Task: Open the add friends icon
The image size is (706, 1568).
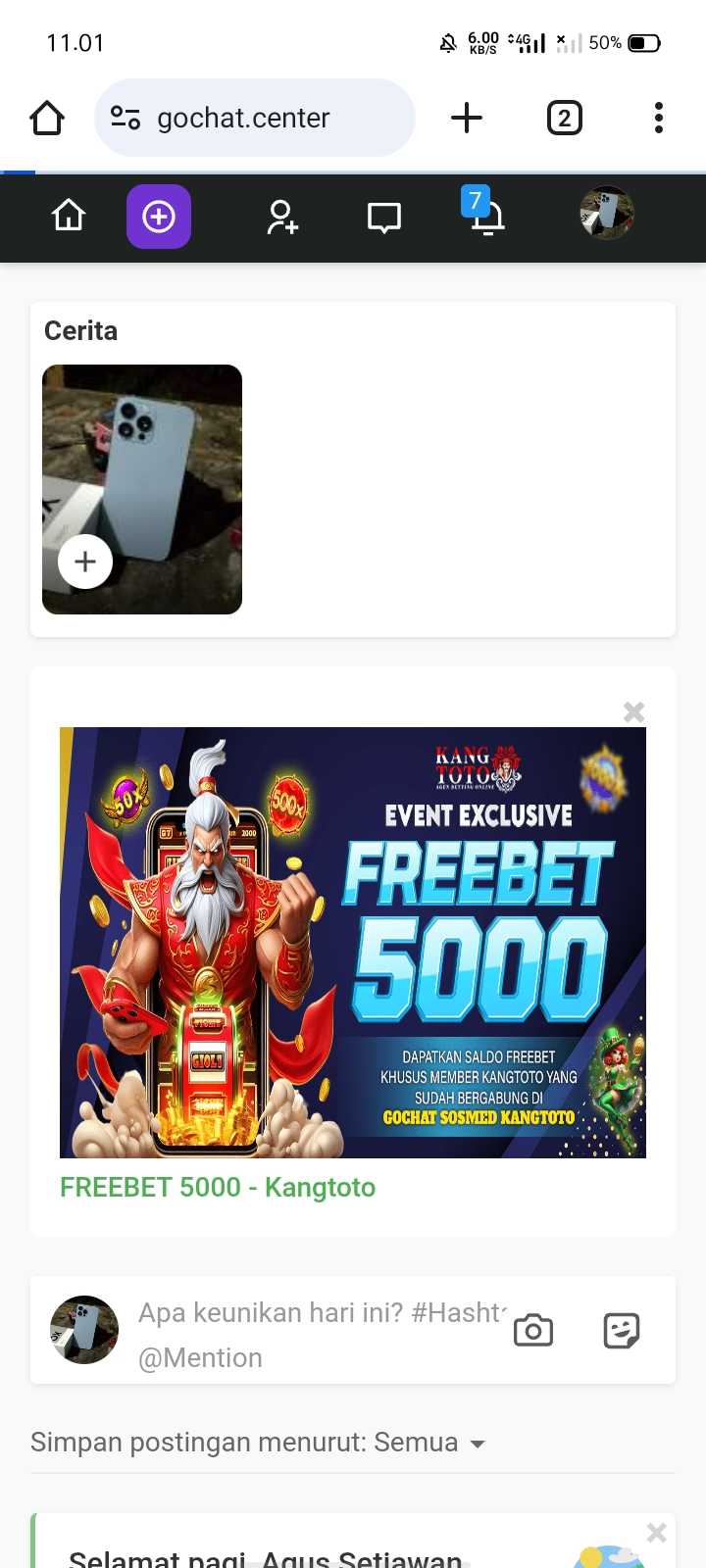Action: click(x=282, y=217)
